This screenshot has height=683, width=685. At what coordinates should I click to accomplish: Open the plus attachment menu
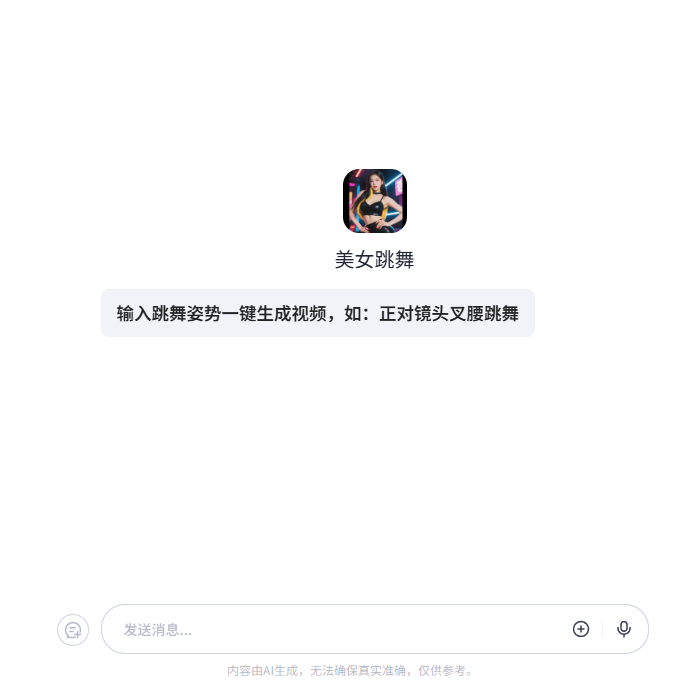pyautogui.click(x=581, y=629)
